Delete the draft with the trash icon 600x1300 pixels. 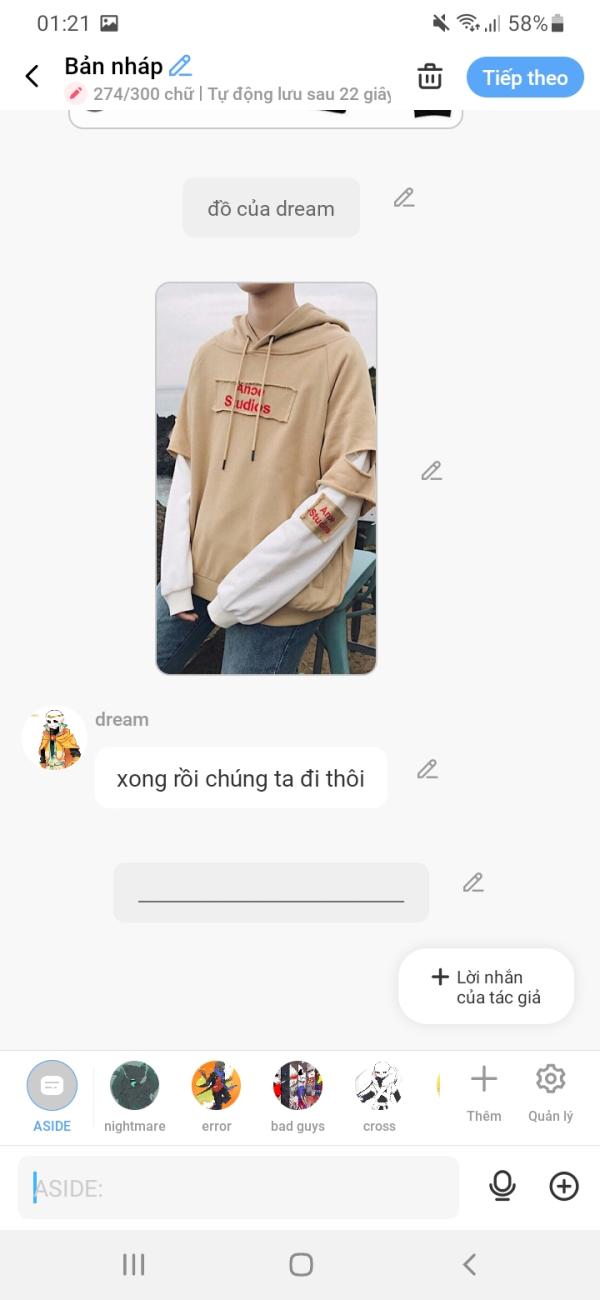tap(430, 76)
